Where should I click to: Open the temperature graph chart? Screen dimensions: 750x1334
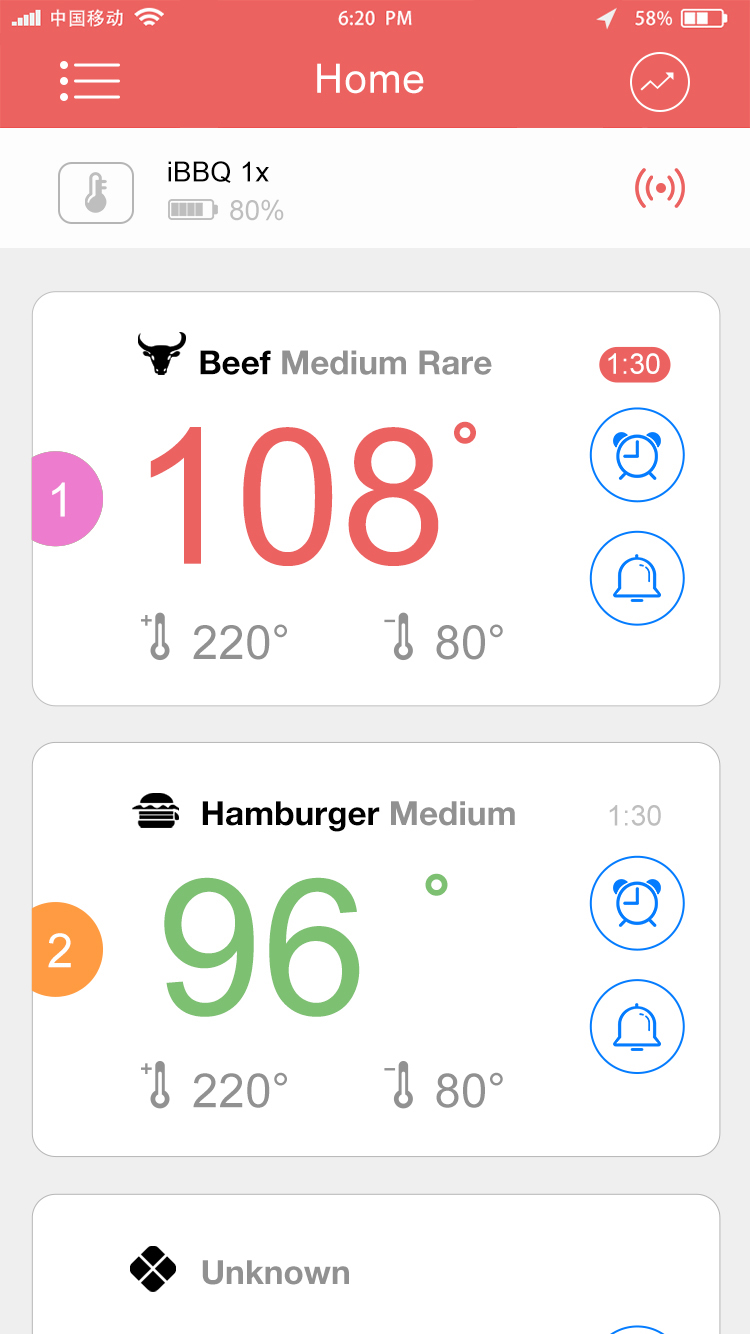pyautogui.click(x=660, y=82)
